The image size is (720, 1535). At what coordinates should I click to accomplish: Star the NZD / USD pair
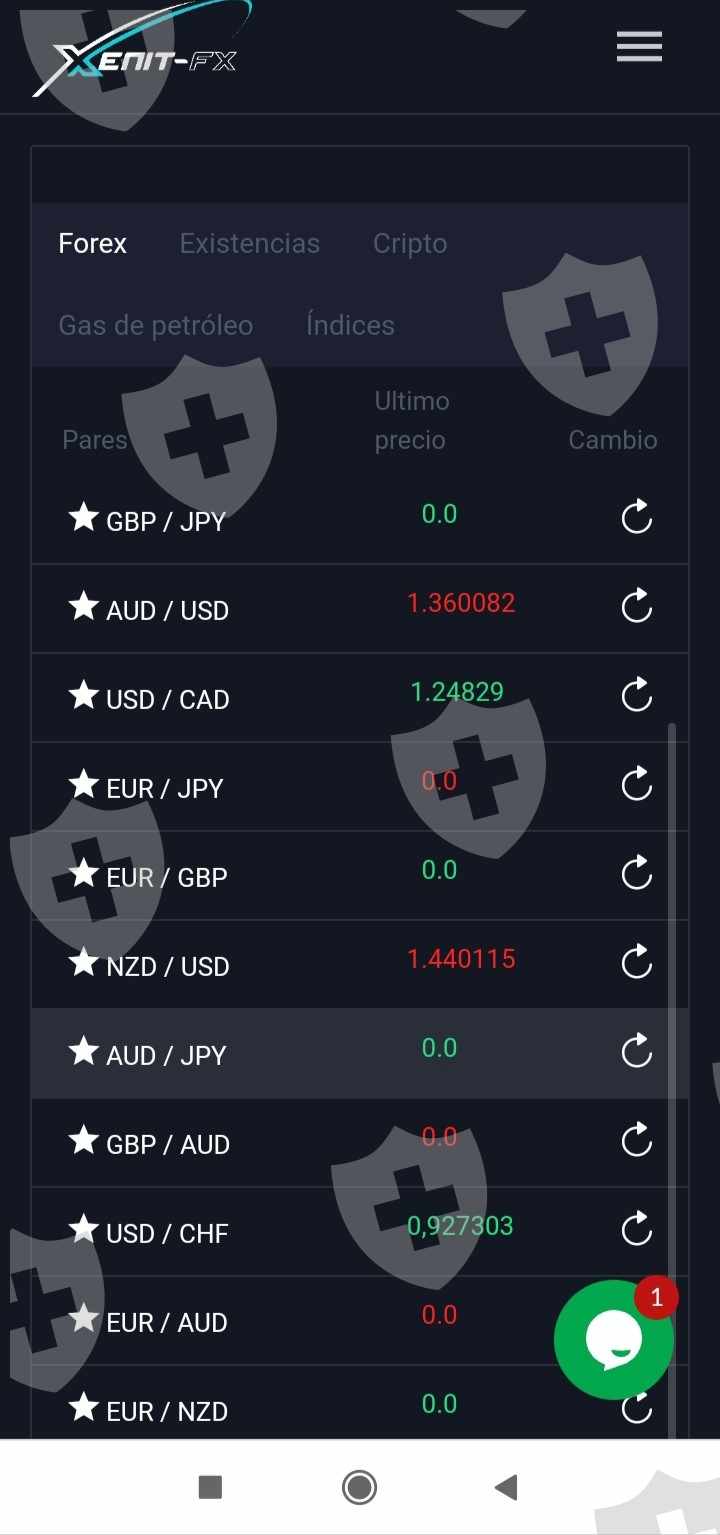pyautogui.click(x=83, y=962)
